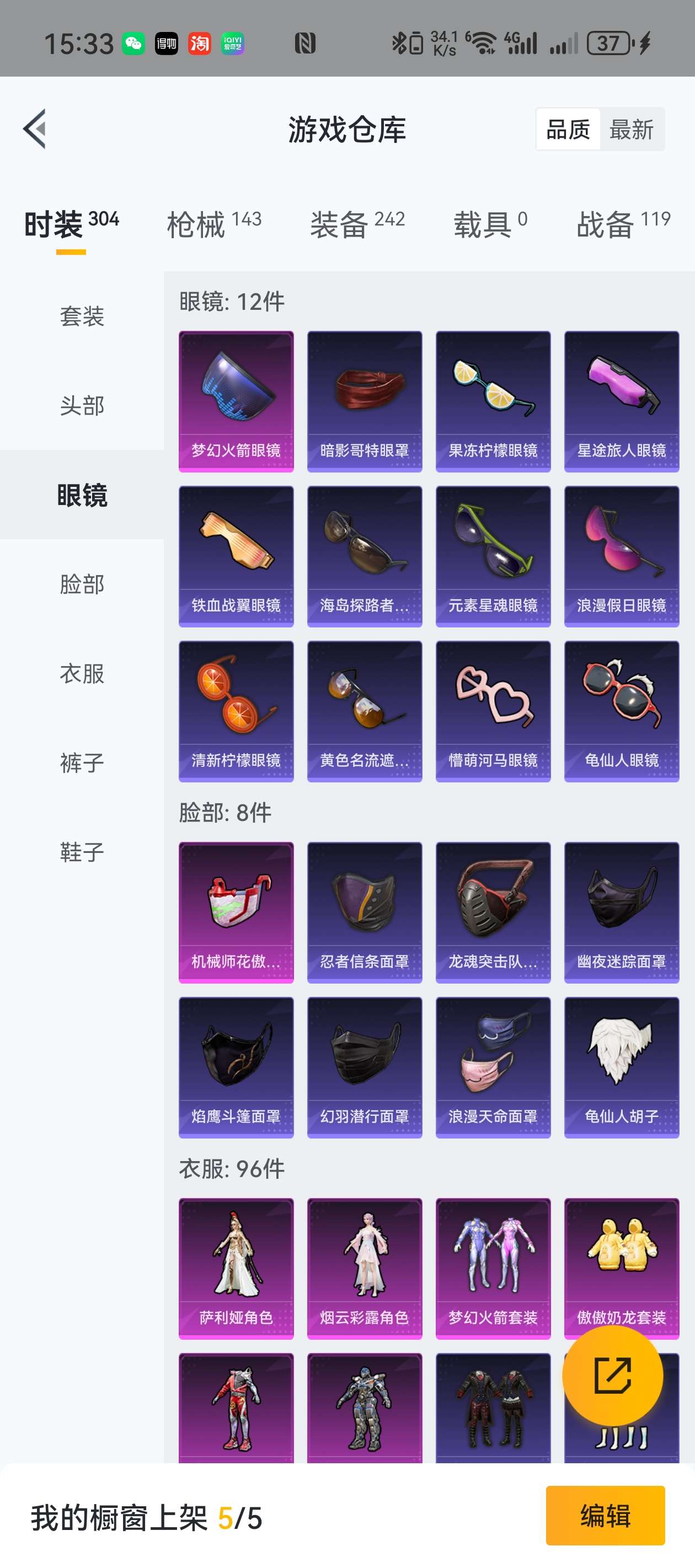
Task: Select 鞋子 in the side menu
Action: (82, 852)
